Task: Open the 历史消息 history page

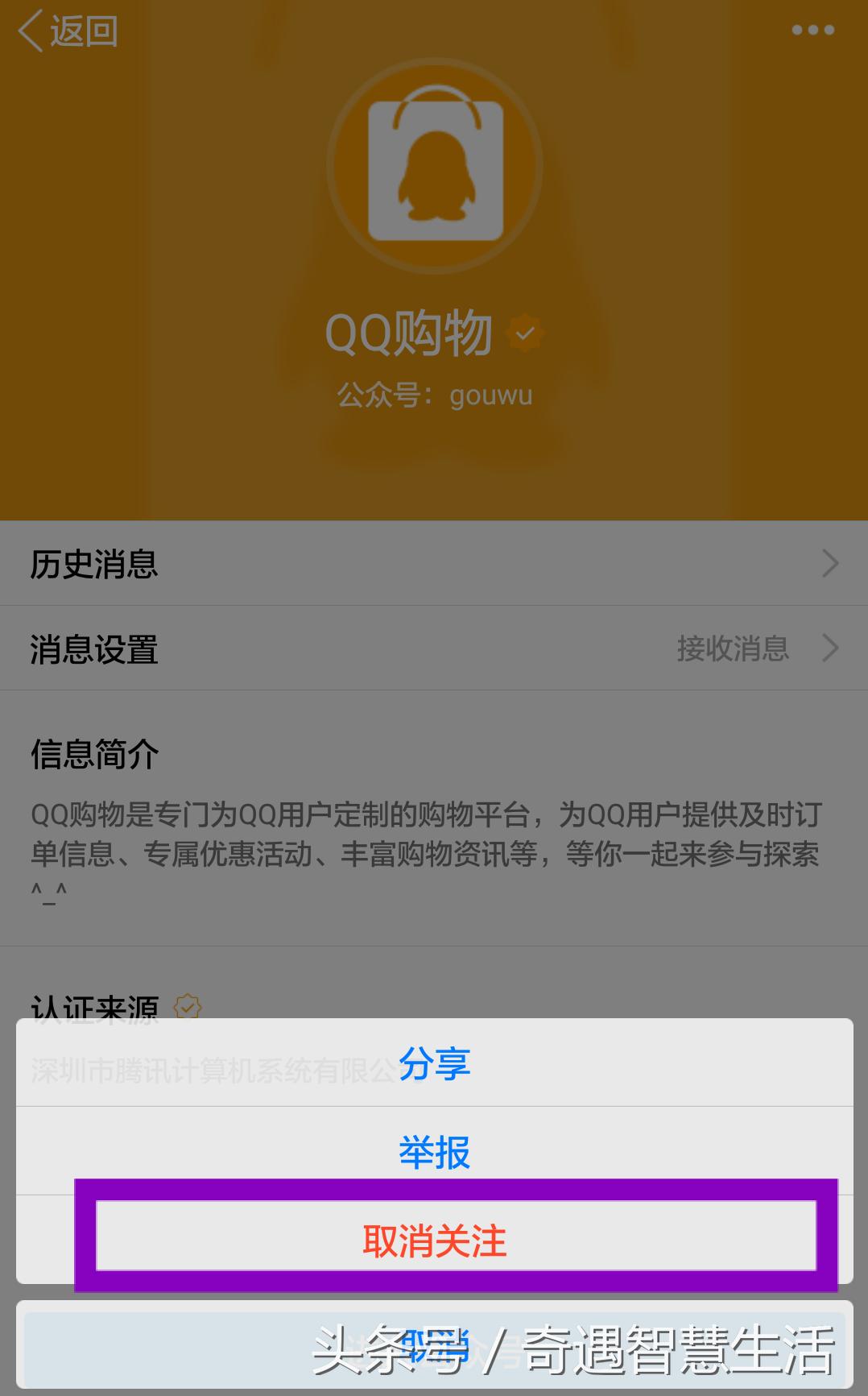Action: [93, 563]
